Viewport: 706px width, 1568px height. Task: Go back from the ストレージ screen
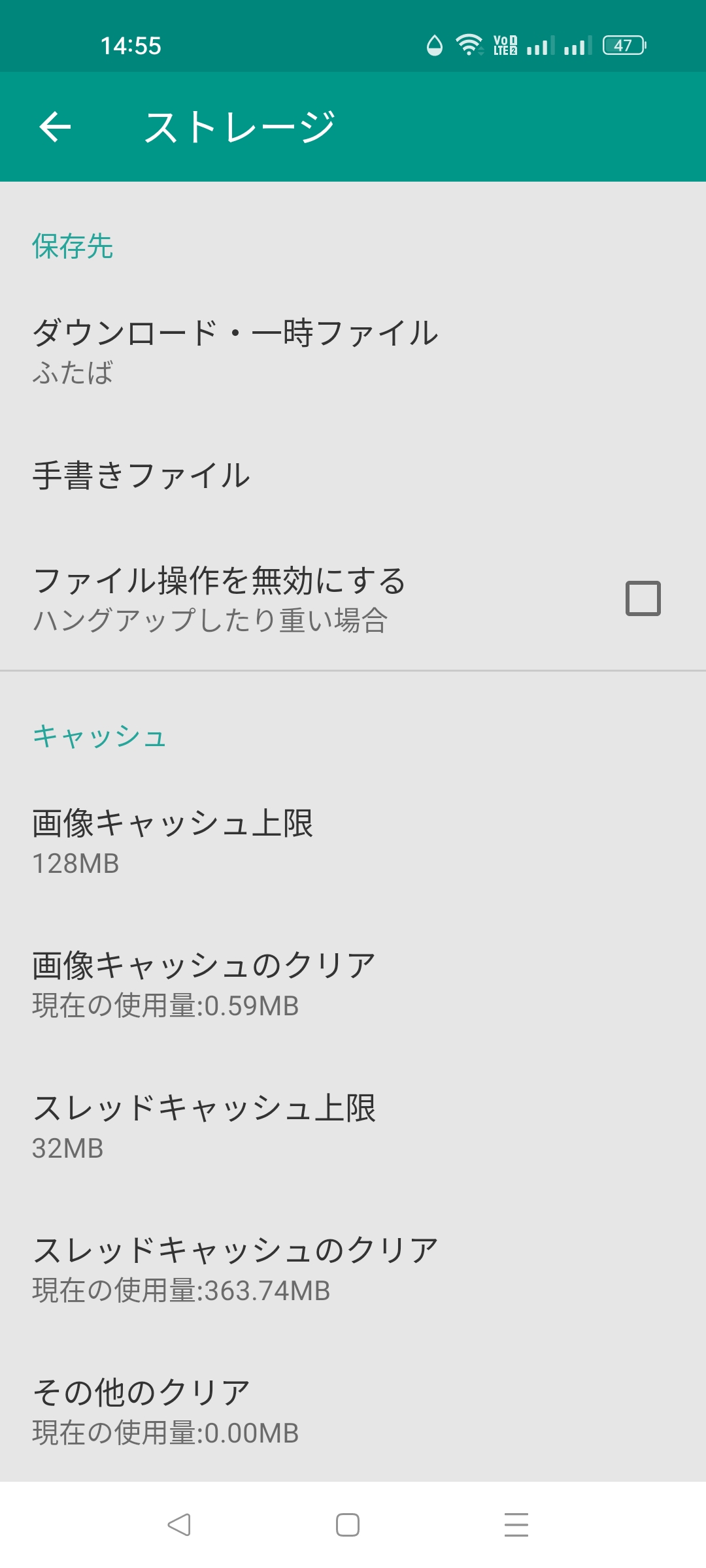click(55, 127)
